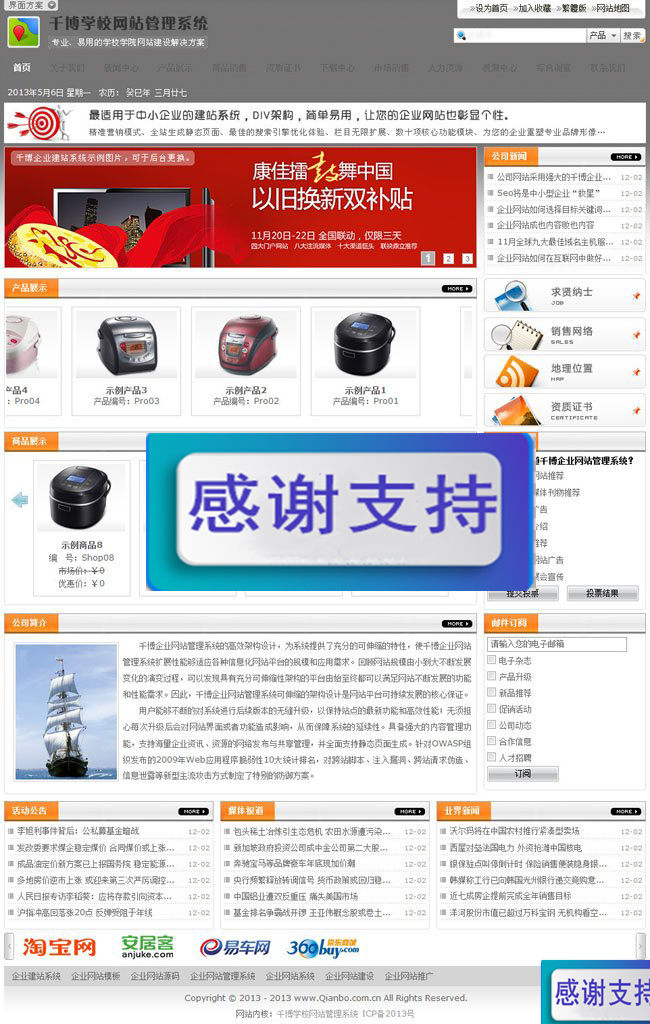Image resolution: width=650 pixels, height=1024 pixels.
Task: Tap the 搜索 button
Action: pos(632,35)
